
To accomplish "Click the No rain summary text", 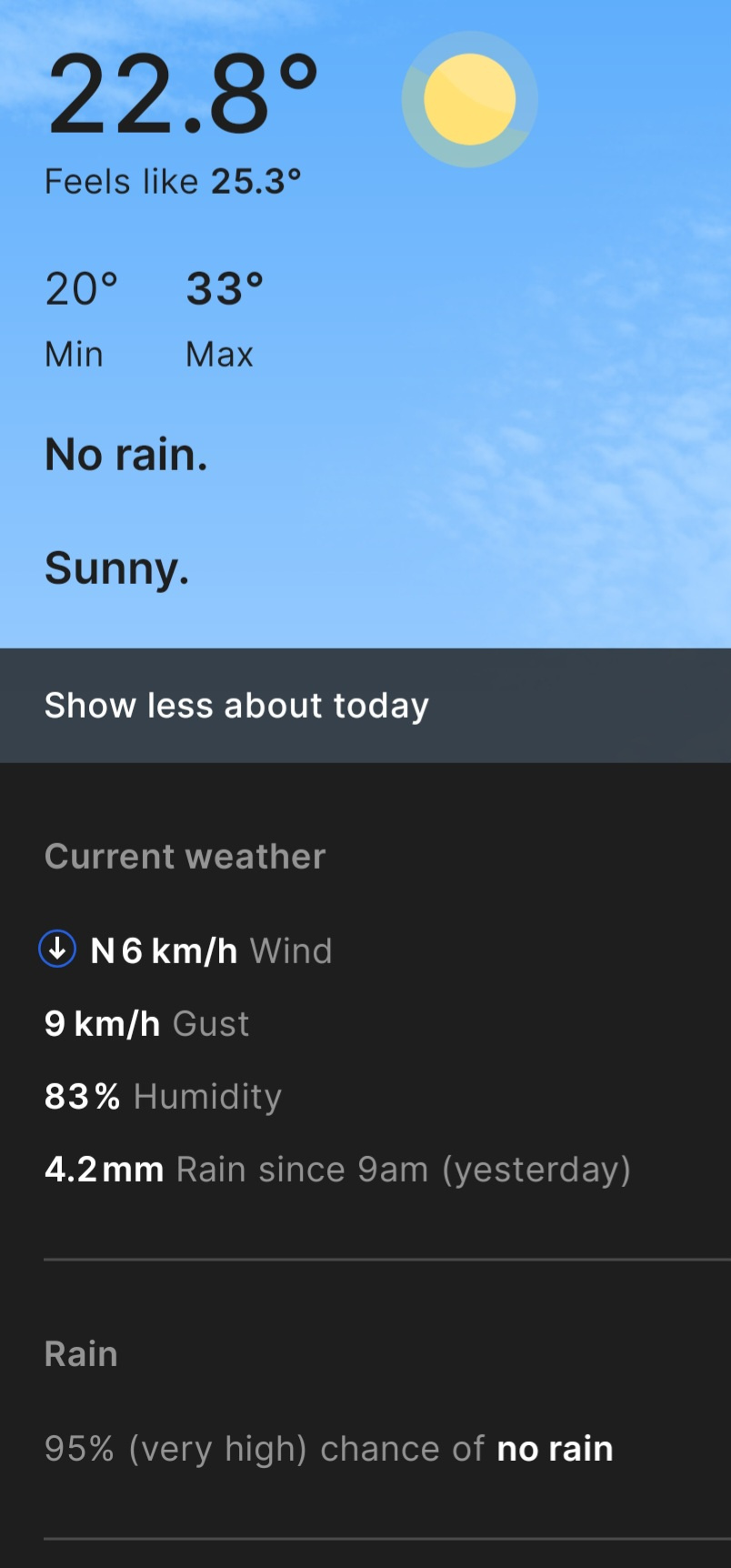I will [126, 454].
